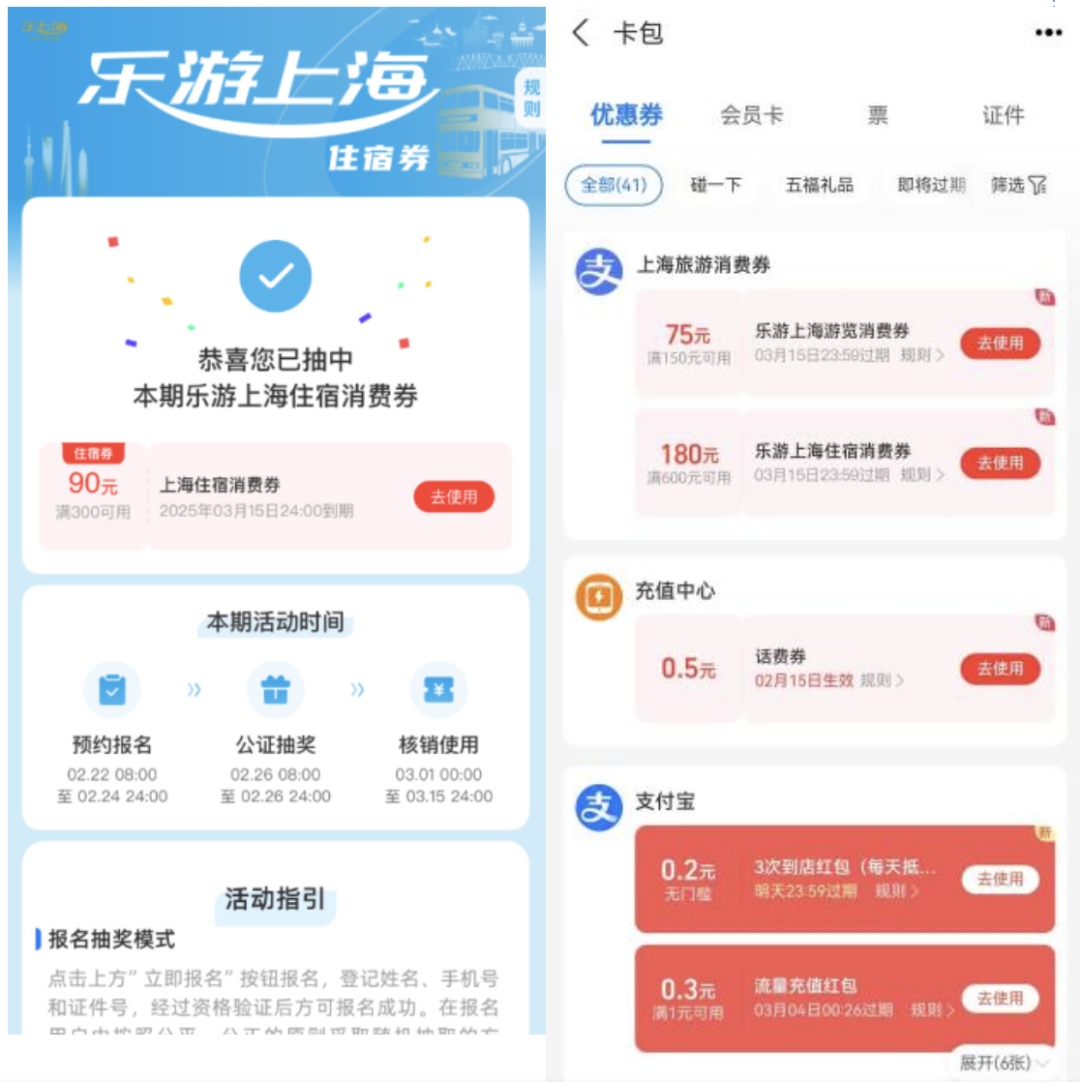This screenshot has height=1082, width=1080.
Task: Use the 75元 乐游上海游览消费券
Action: pyautogui.click(x=1000, y=343)
